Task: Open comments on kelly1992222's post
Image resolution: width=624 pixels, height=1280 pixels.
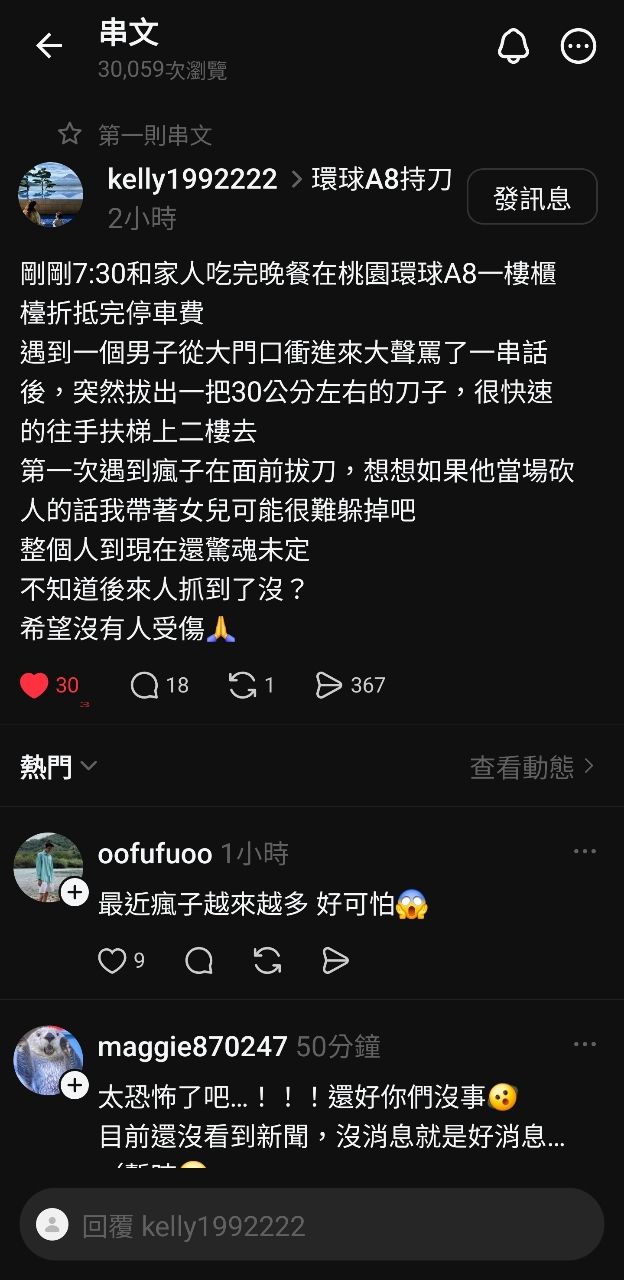Action: click(146, 685)
